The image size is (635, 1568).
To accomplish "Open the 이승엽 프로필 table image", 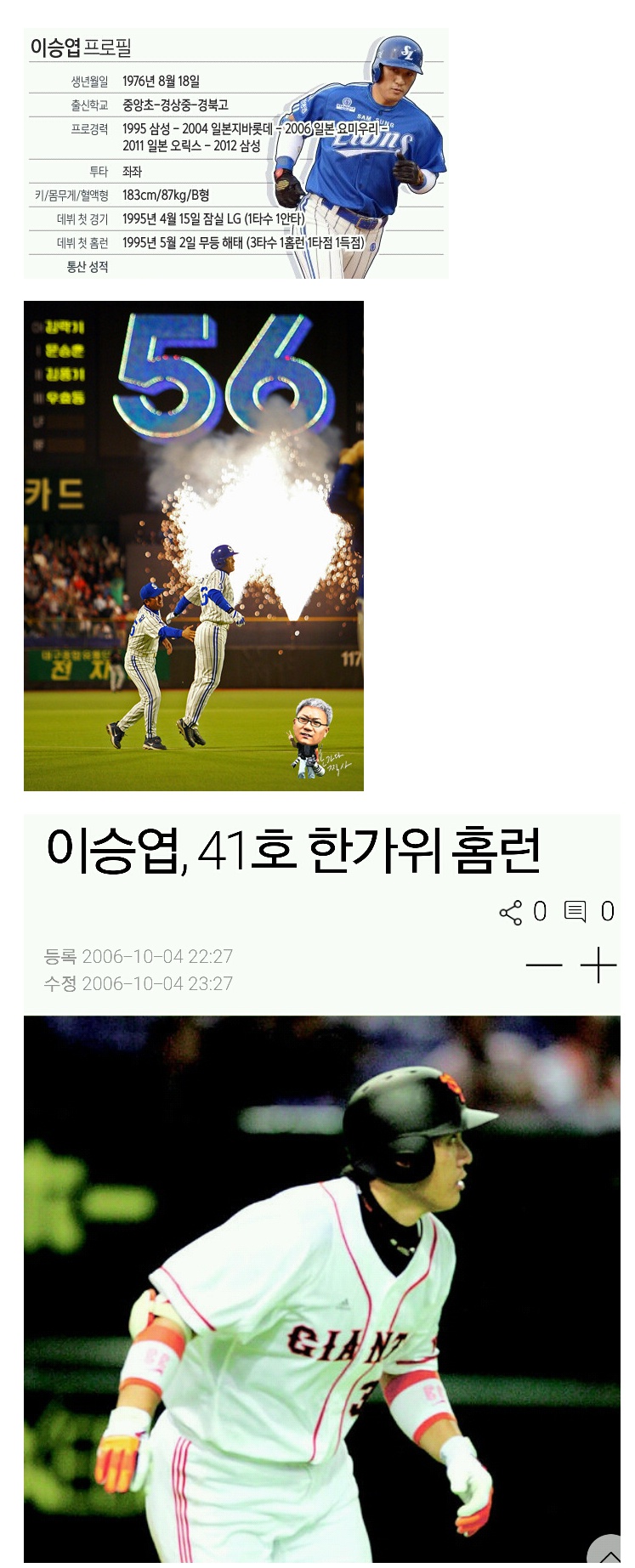I will click(235, 154).
